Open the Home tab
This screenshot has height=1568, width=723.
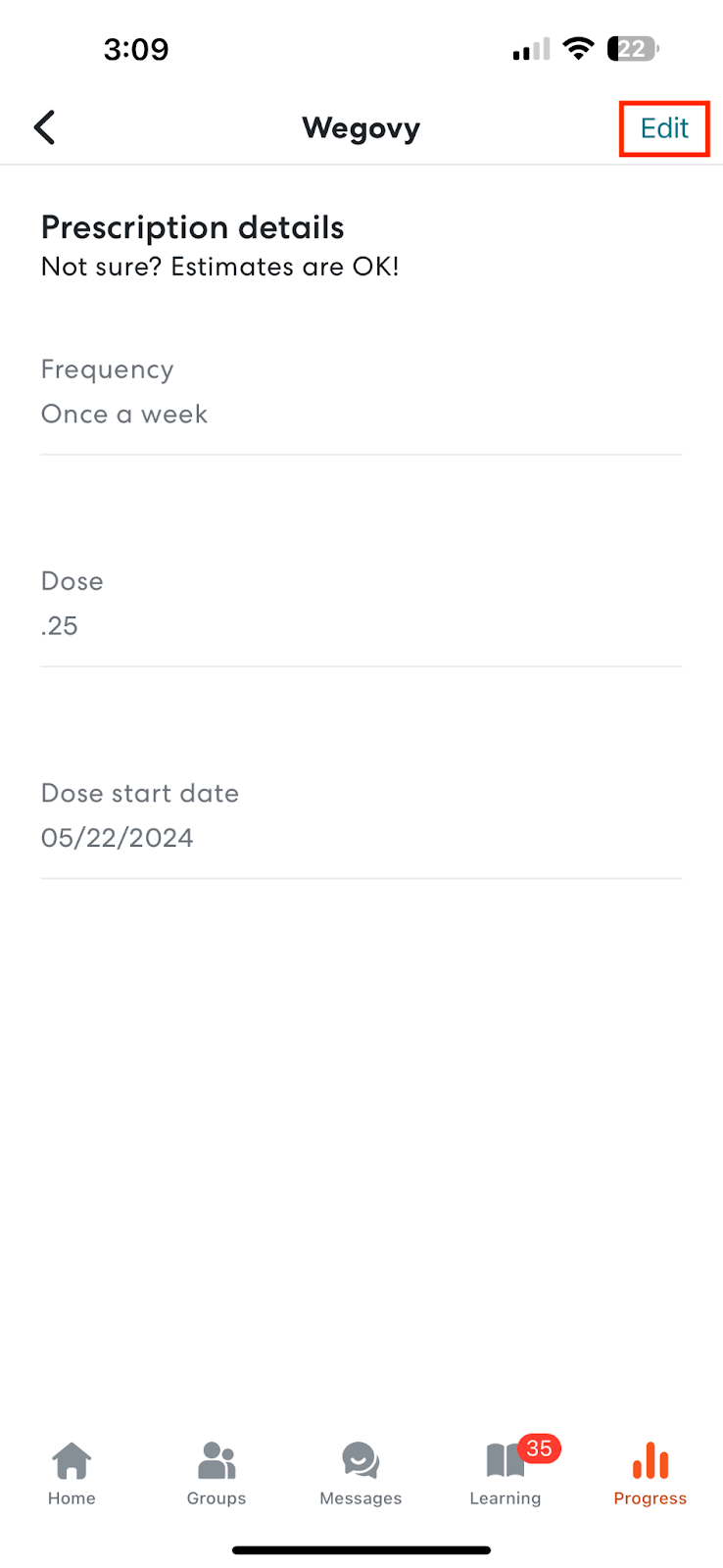click(72, 1473)
